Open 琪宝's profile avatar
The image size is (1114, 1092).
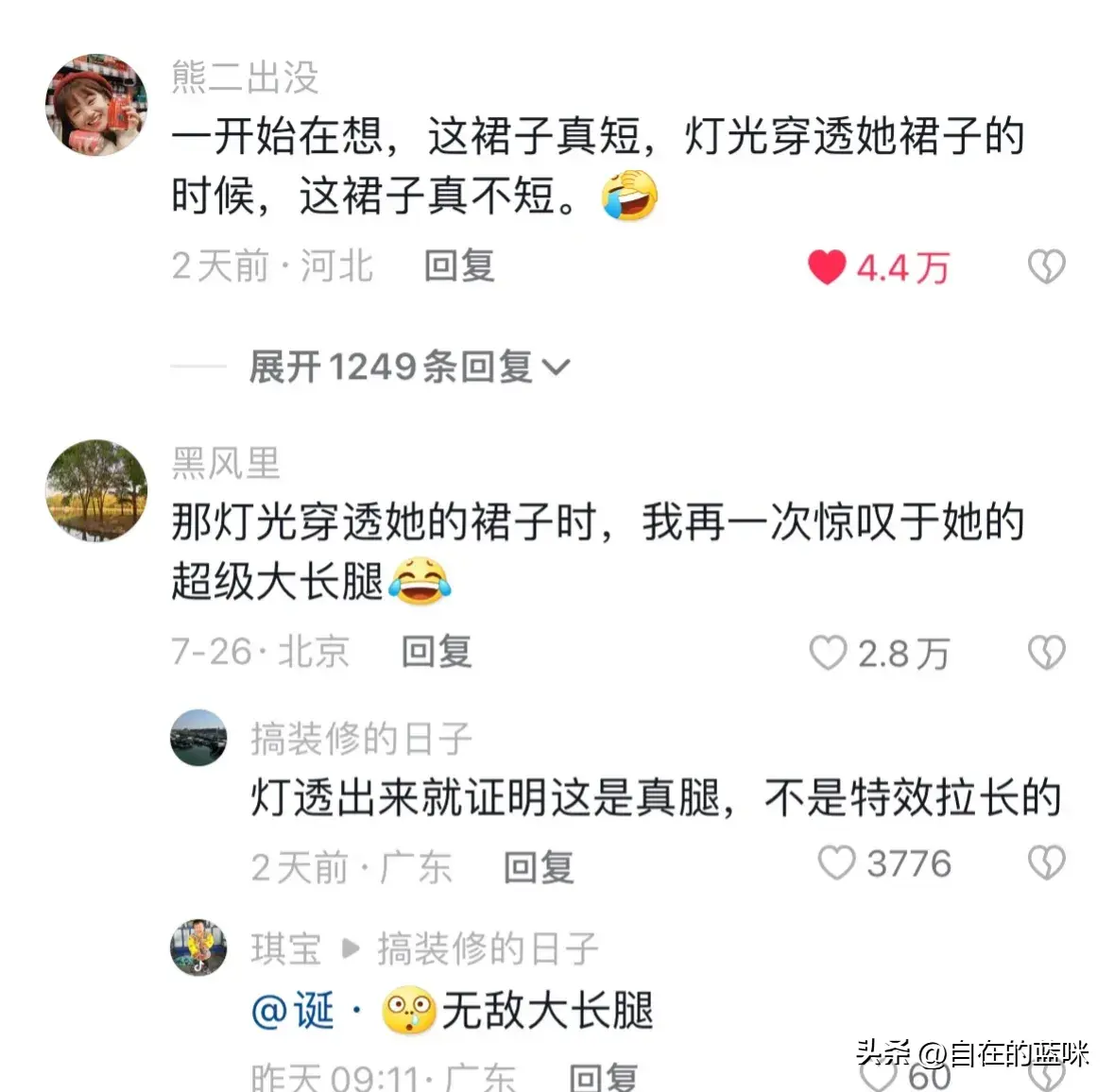tap(198, 947)
